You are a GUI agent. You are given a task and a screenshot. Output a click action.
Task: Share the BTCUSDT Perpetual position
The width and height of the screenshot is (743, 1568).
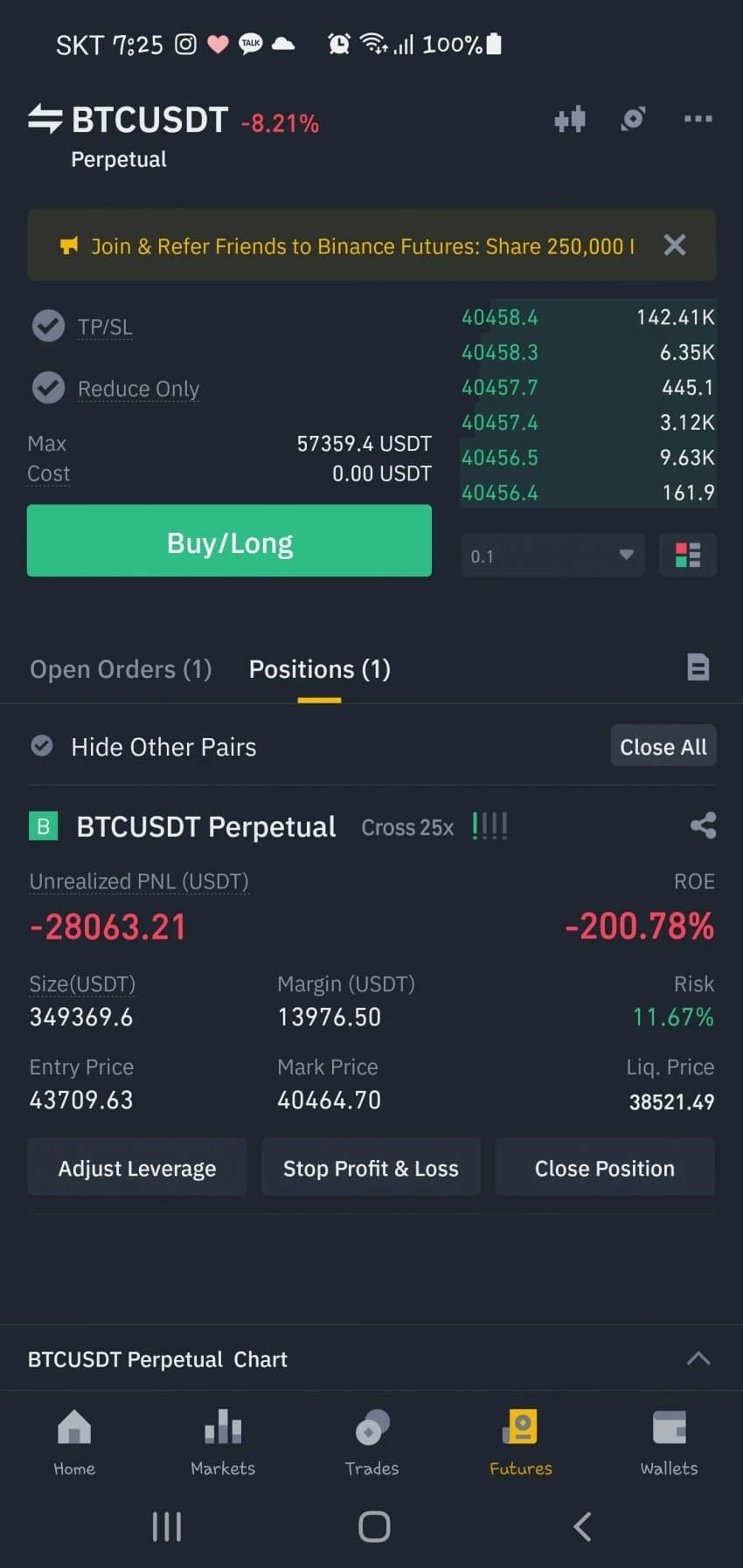pos(703,825)
